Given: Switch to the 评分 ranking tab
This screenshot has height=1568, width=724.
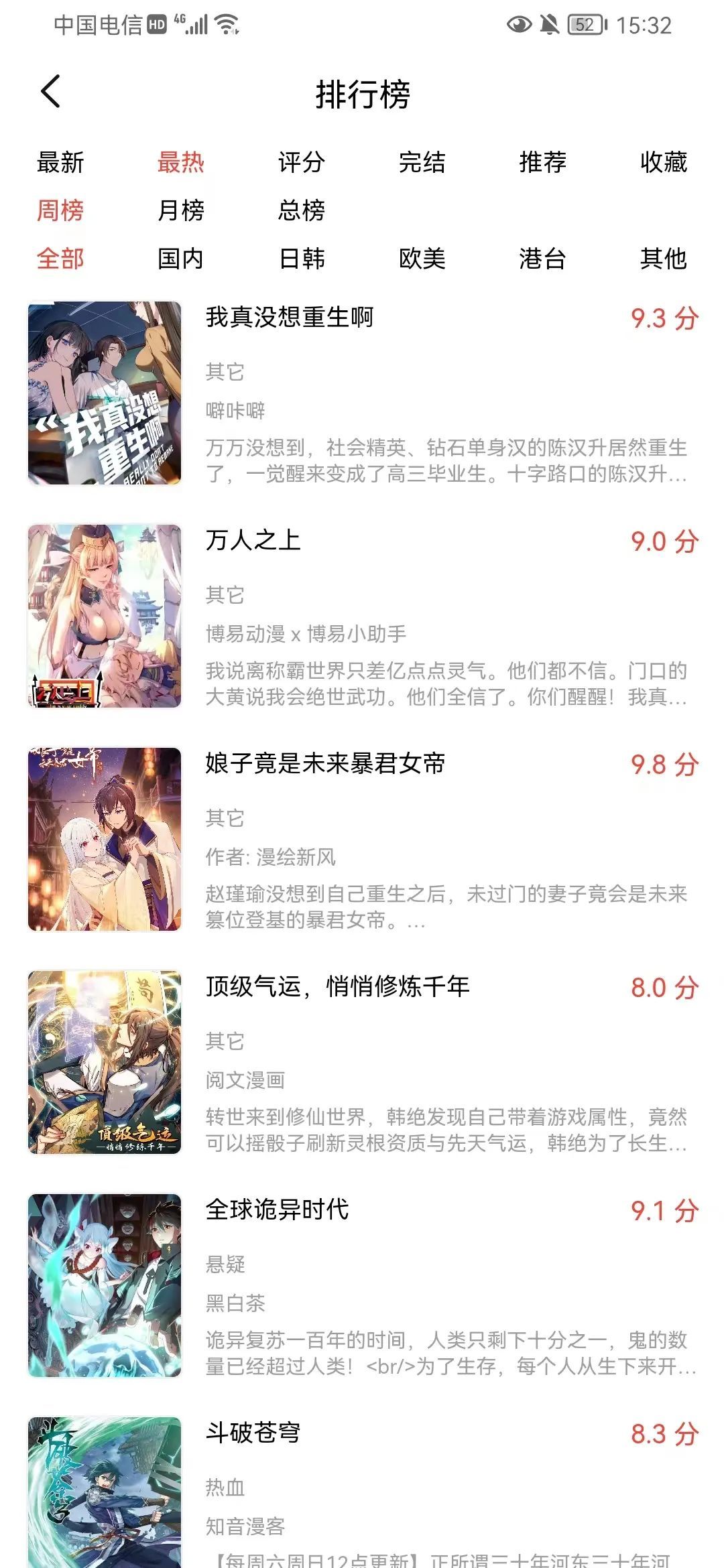Looking at the screenshot, I should click(300, 163).
